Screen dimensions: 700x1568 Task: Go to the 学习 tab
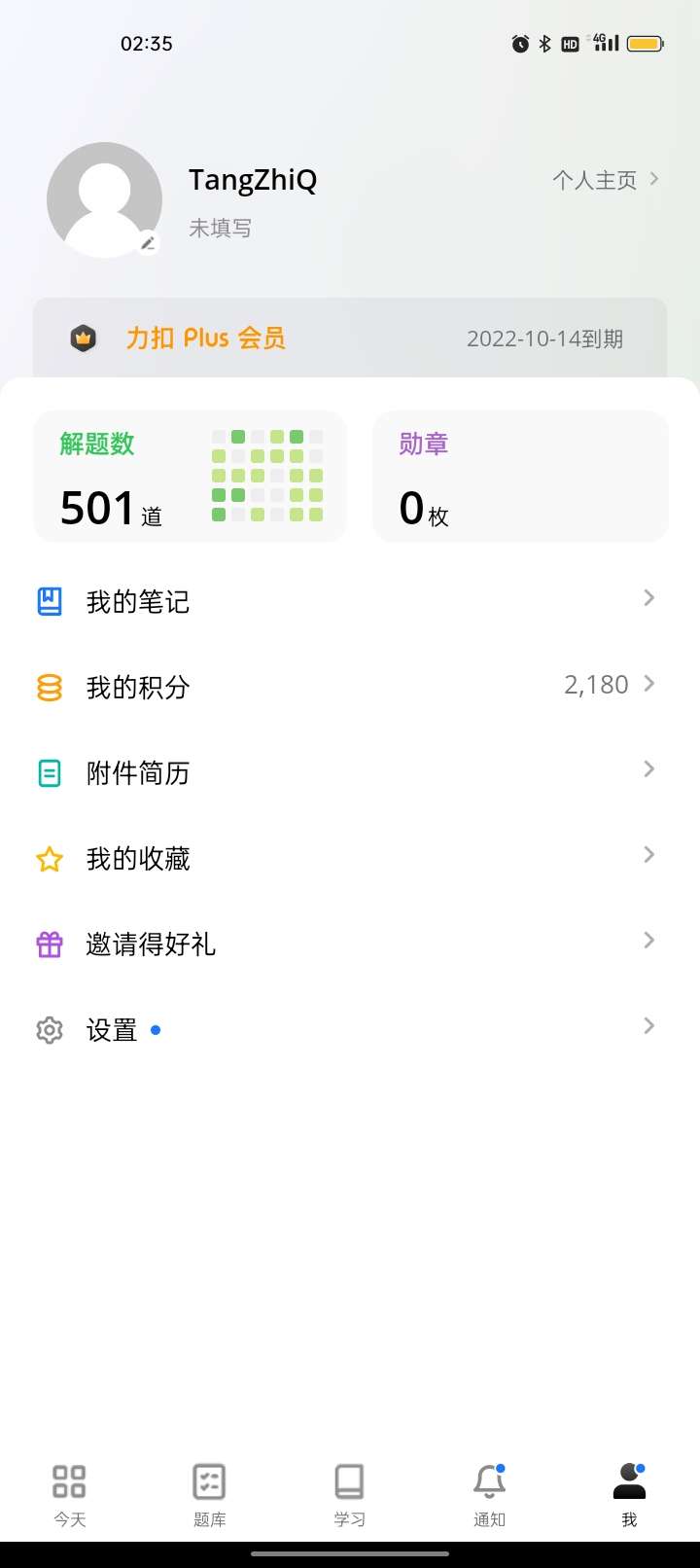click(x=349, y=1495)
